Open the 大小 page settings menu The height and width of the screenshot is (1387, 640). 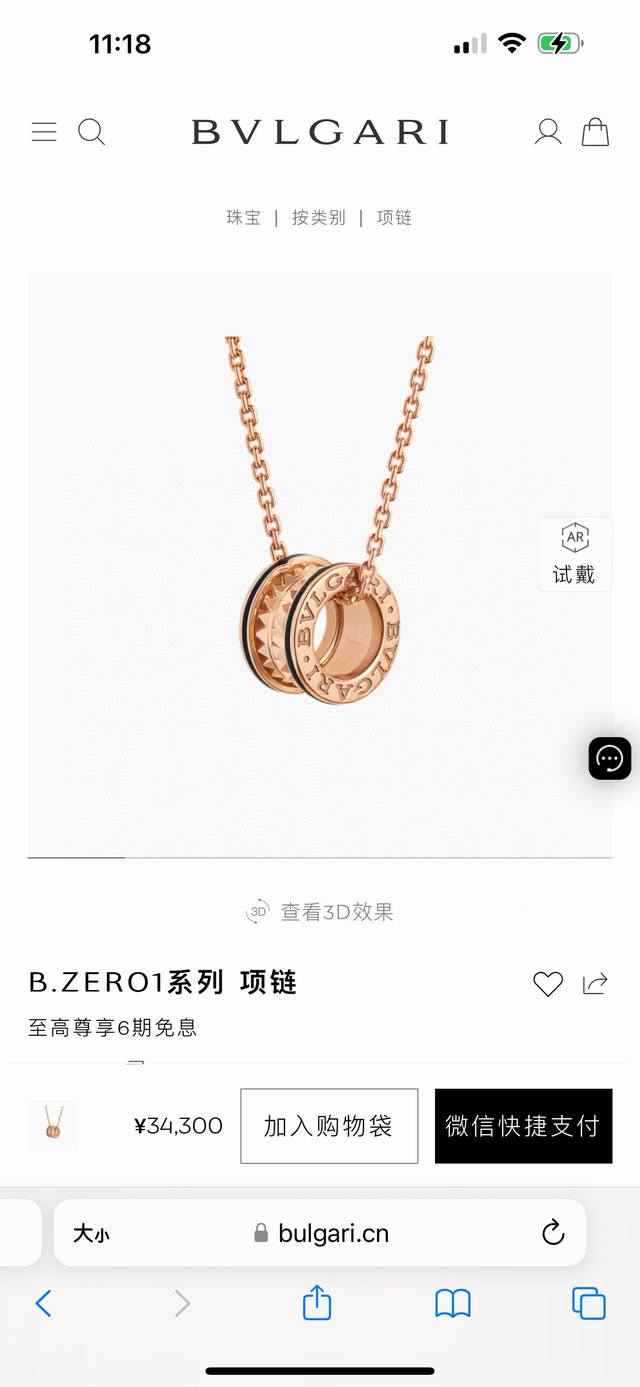click(x=91, y=1234)
